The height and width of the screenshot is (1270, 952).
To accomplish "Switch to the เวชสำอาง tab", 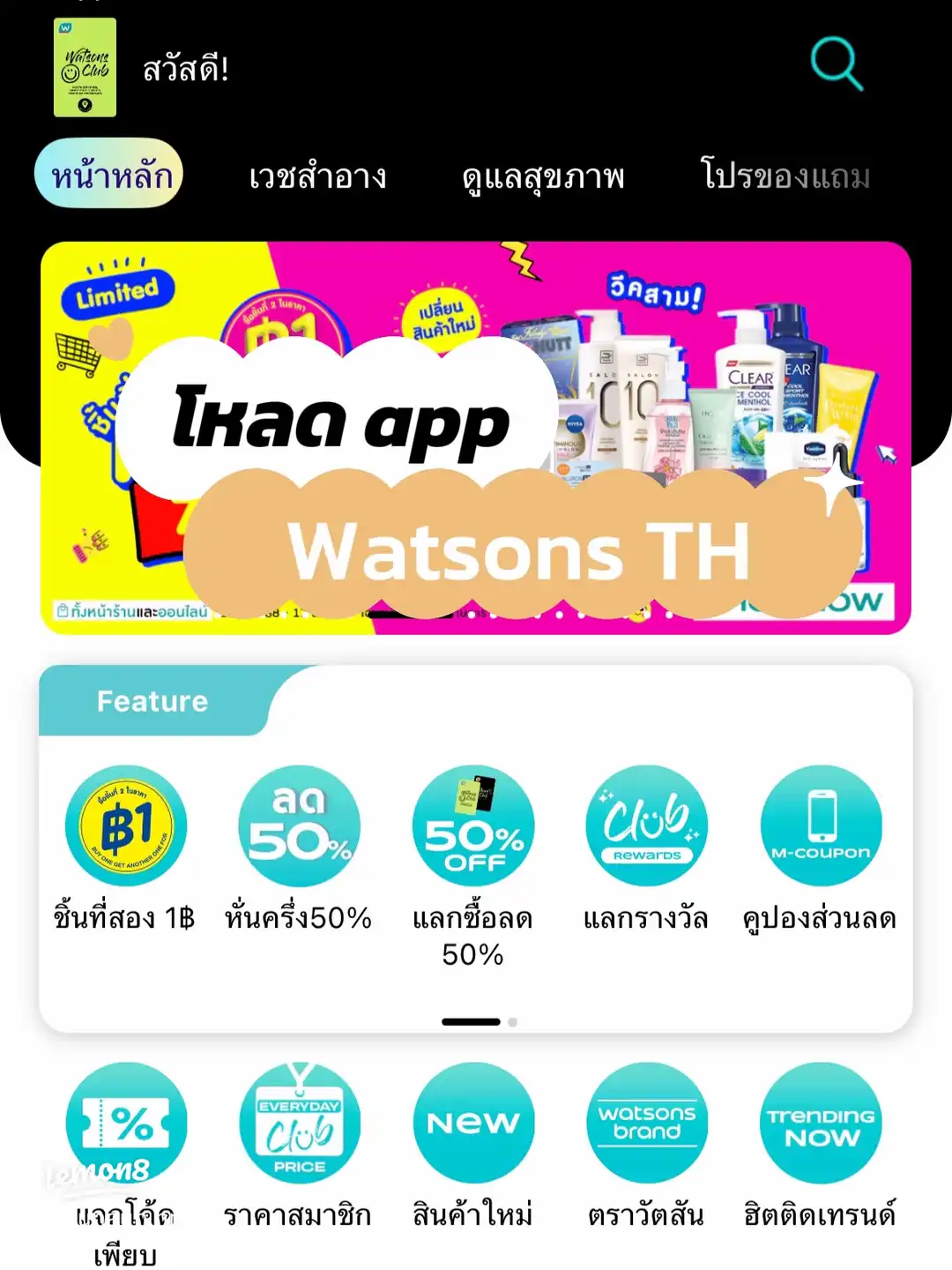I will tap(317, 176).
